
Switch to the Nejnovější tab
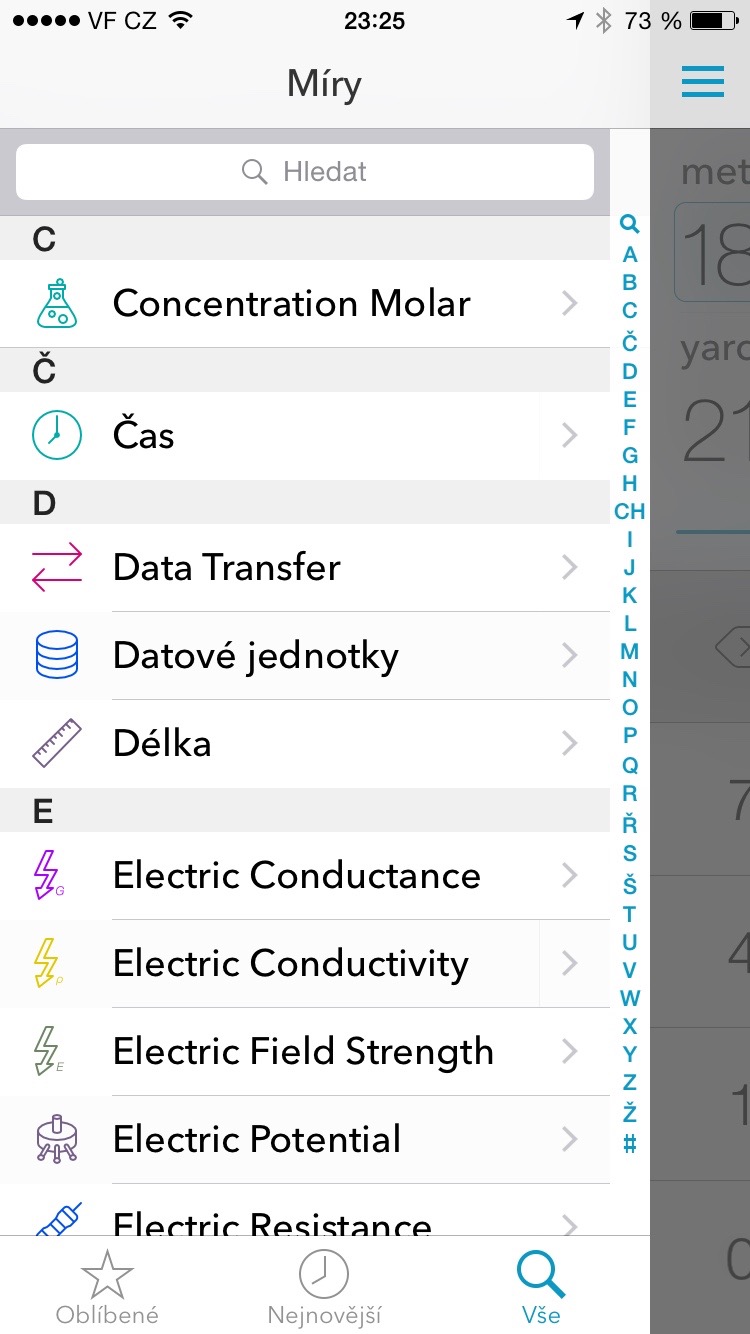click(324, 1287)
